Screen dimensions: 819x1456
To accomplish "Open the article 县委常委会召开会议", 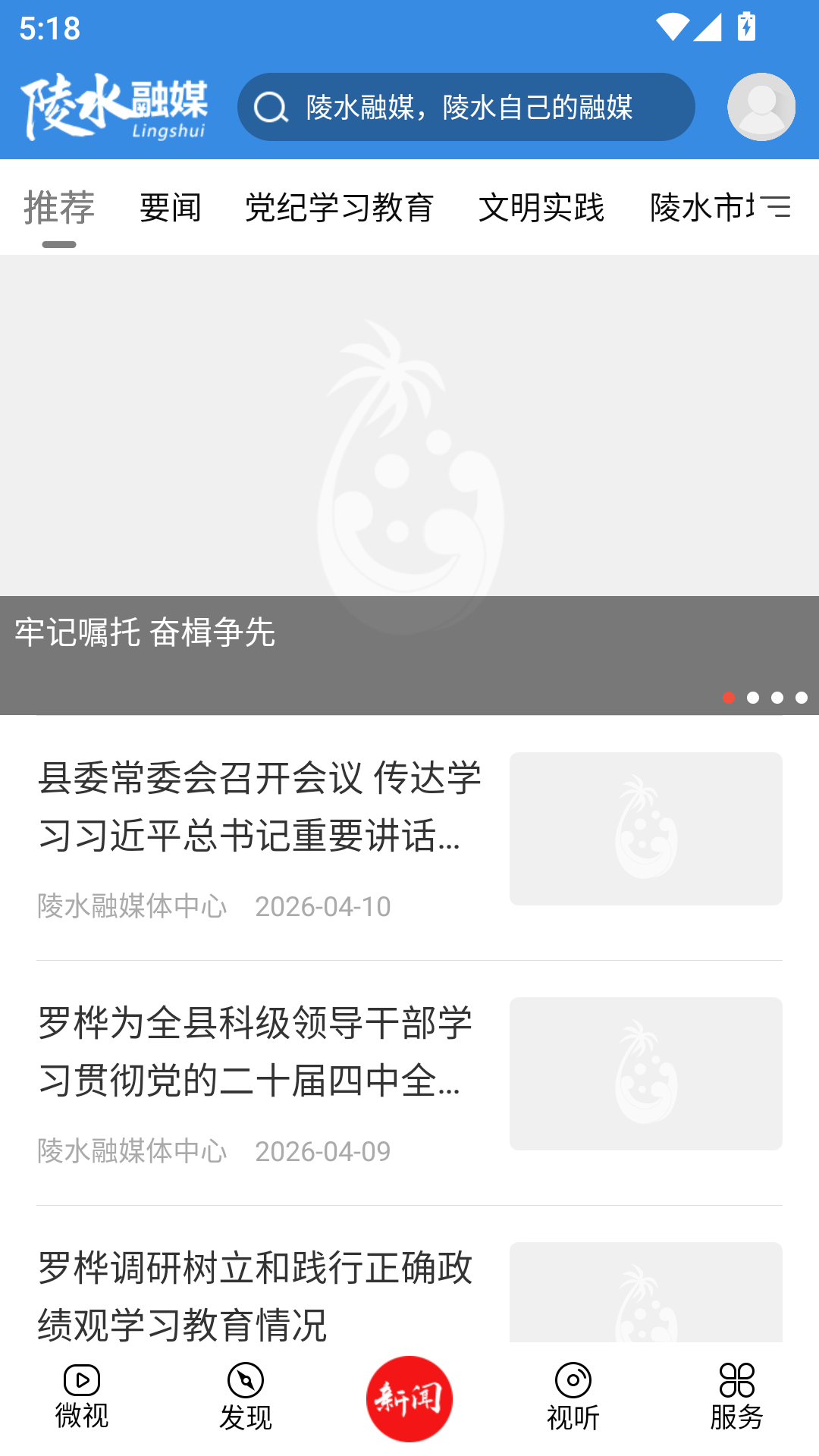I will 259,807.
